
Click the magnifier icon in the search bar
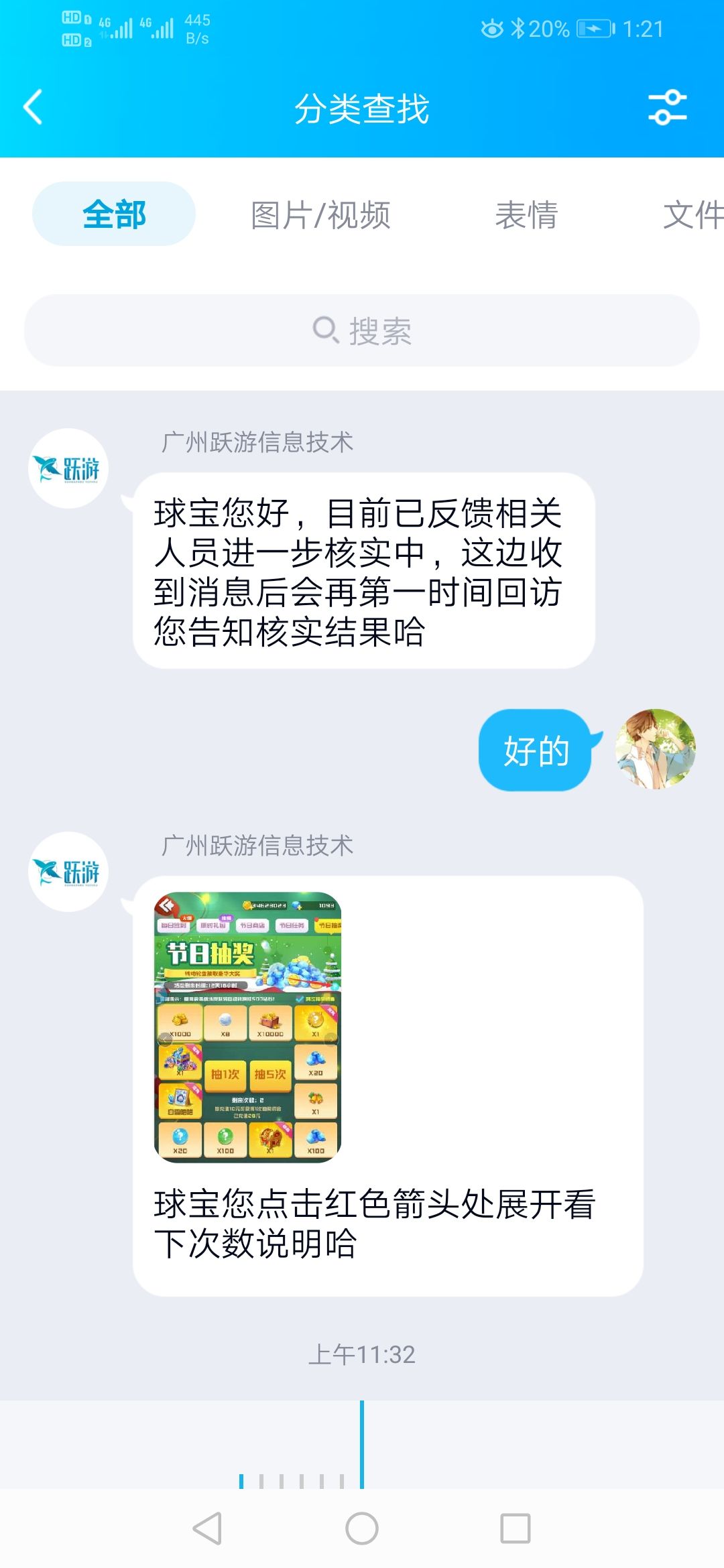[x=327, y=328]
